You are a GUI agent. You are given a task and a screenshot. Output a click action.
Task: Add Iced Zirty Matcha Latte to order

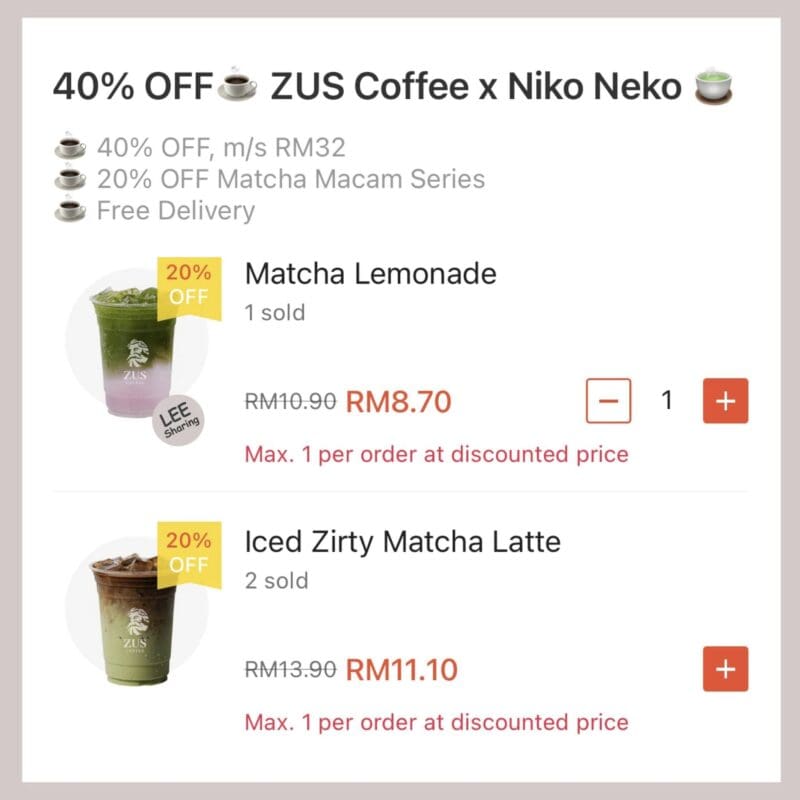pyautogui.click(x=726, y=669)
